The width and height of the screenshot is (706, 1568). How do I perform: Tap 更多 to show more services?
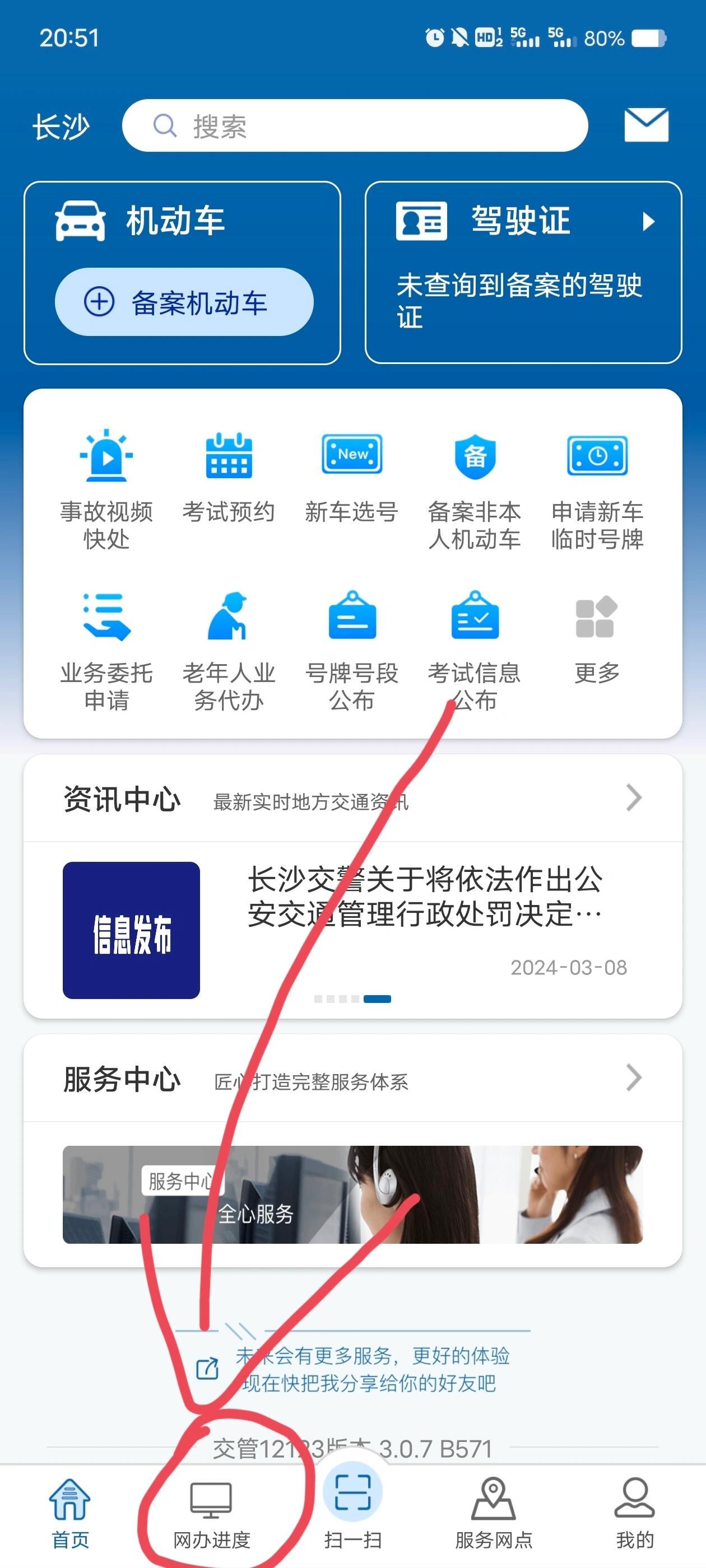pos(597,642)
